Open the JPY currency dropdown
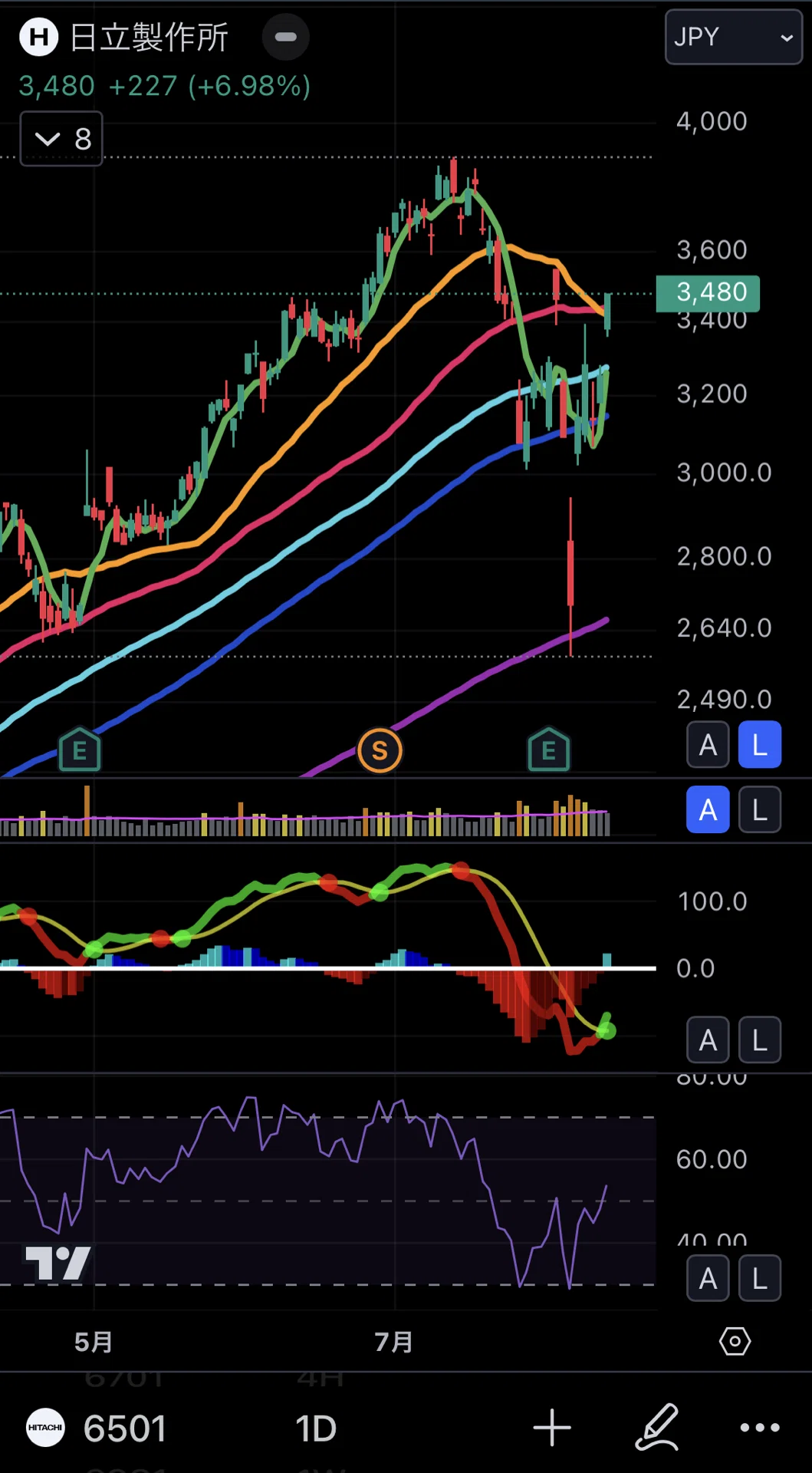 [x=733, y=37]
